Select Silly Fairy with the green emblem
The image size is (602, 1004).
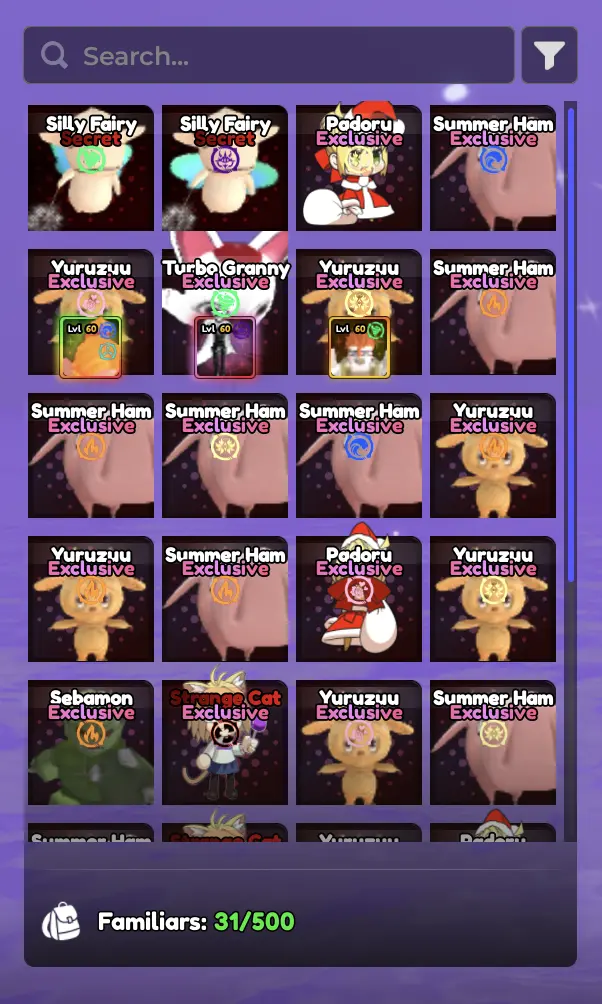[91, 170]
